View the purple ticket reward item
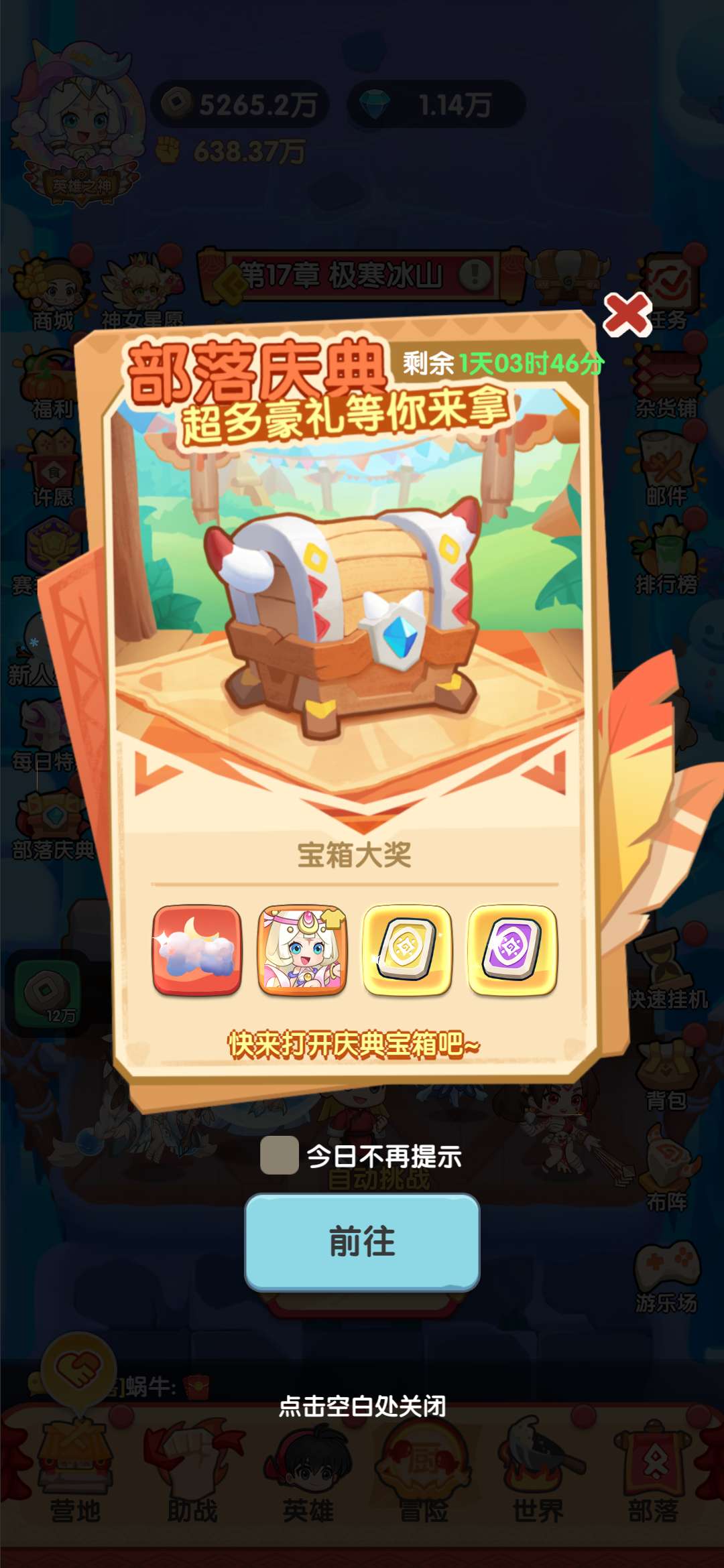 pyautogui.click(x=512, y=951)
